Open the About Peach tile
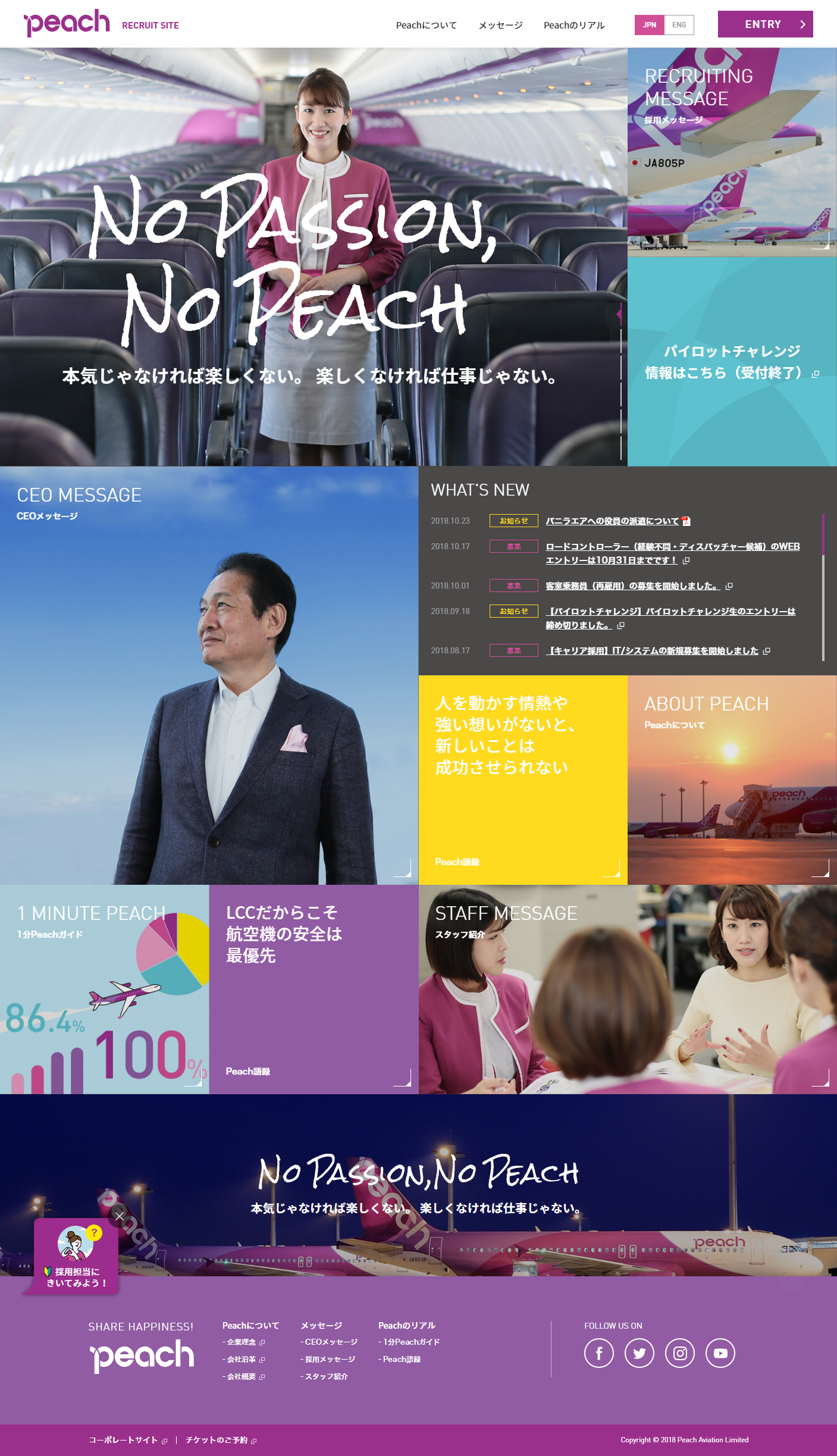Viewport: 837px width, 1456px height. [732, 779]
